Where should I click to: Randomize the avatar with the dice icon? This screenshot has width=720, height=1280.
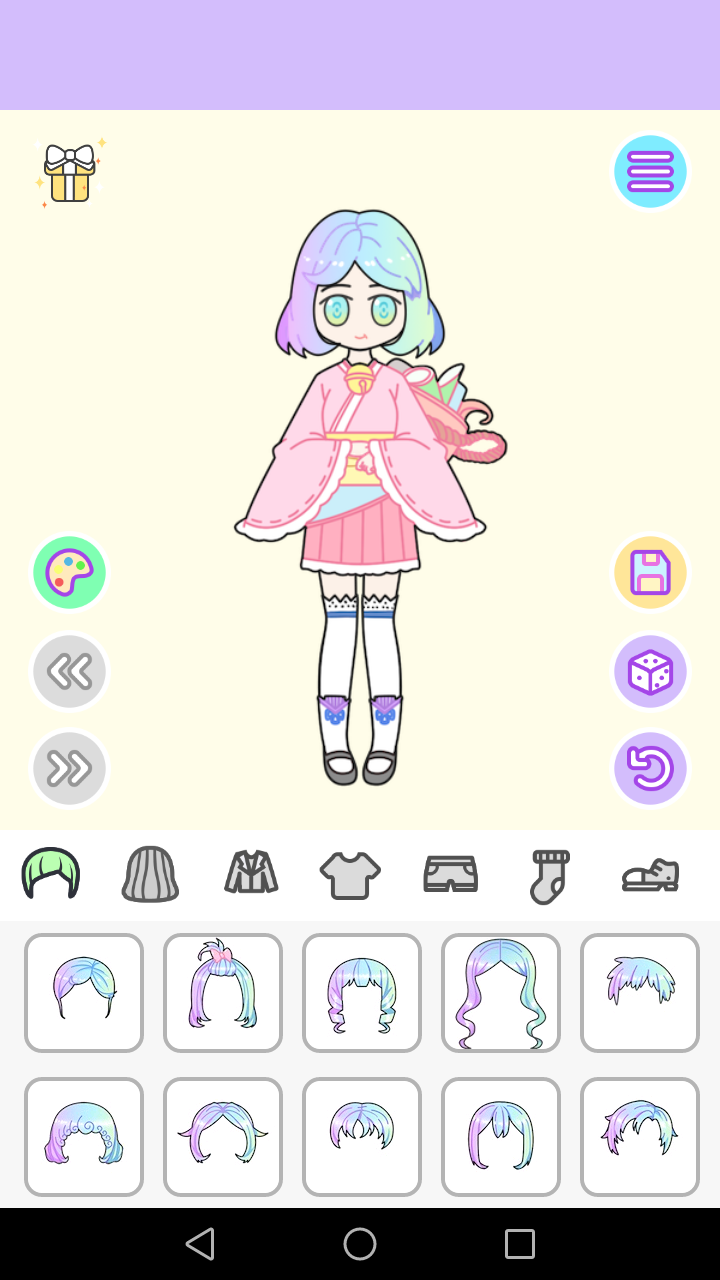[651, 671]
